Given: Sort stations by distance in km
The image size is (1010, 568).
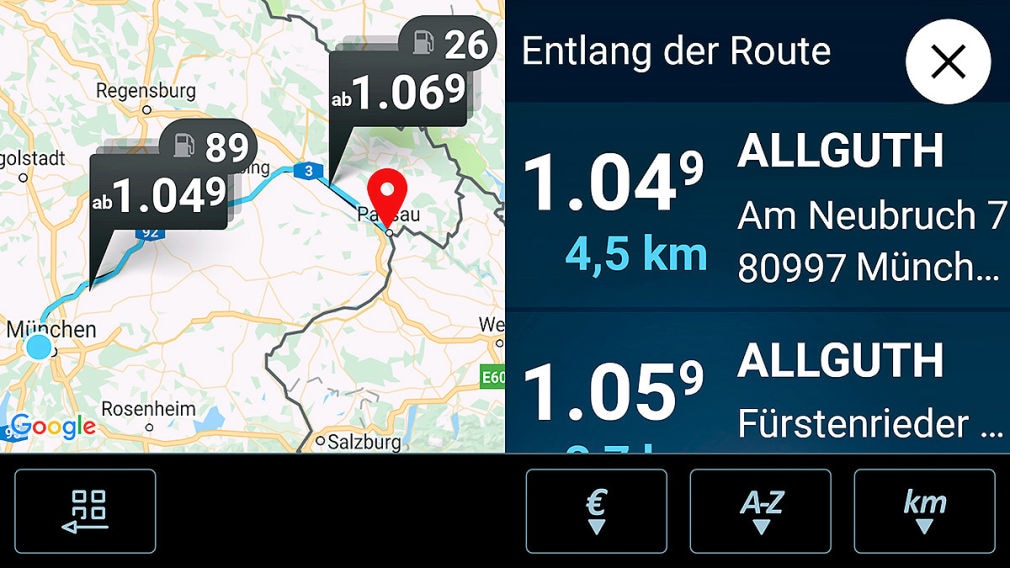Looking at the screenshot, I should point(924,511).
